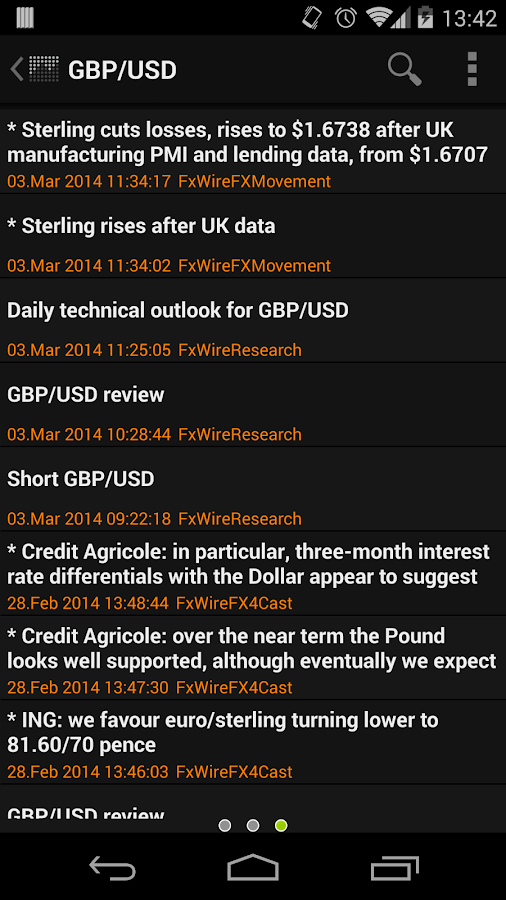Open 'Sterling rises after UK data' story
The width and height of the screenshot is (506, 900).
click(x=253, y=236)
